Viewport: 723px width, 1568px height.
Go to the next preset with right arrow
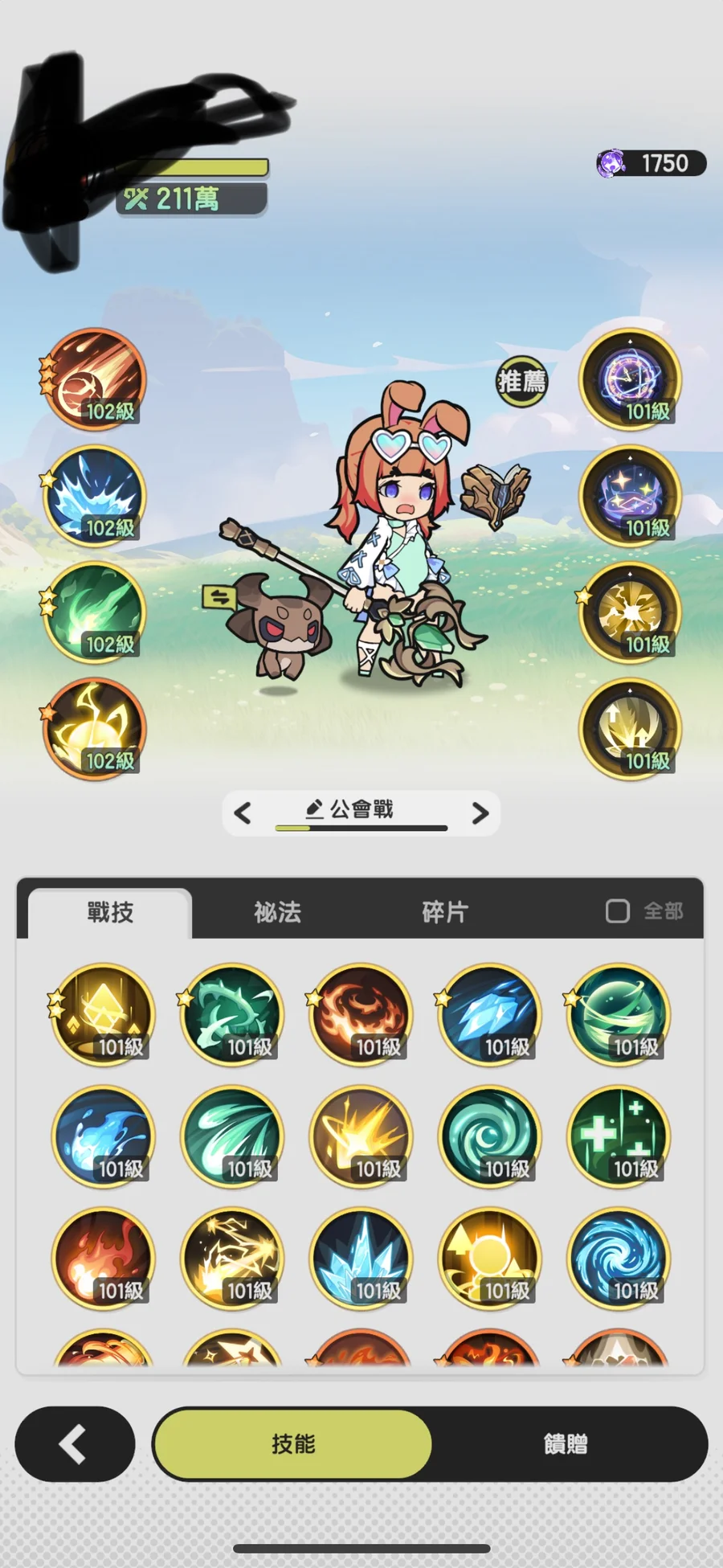(480, 813)
